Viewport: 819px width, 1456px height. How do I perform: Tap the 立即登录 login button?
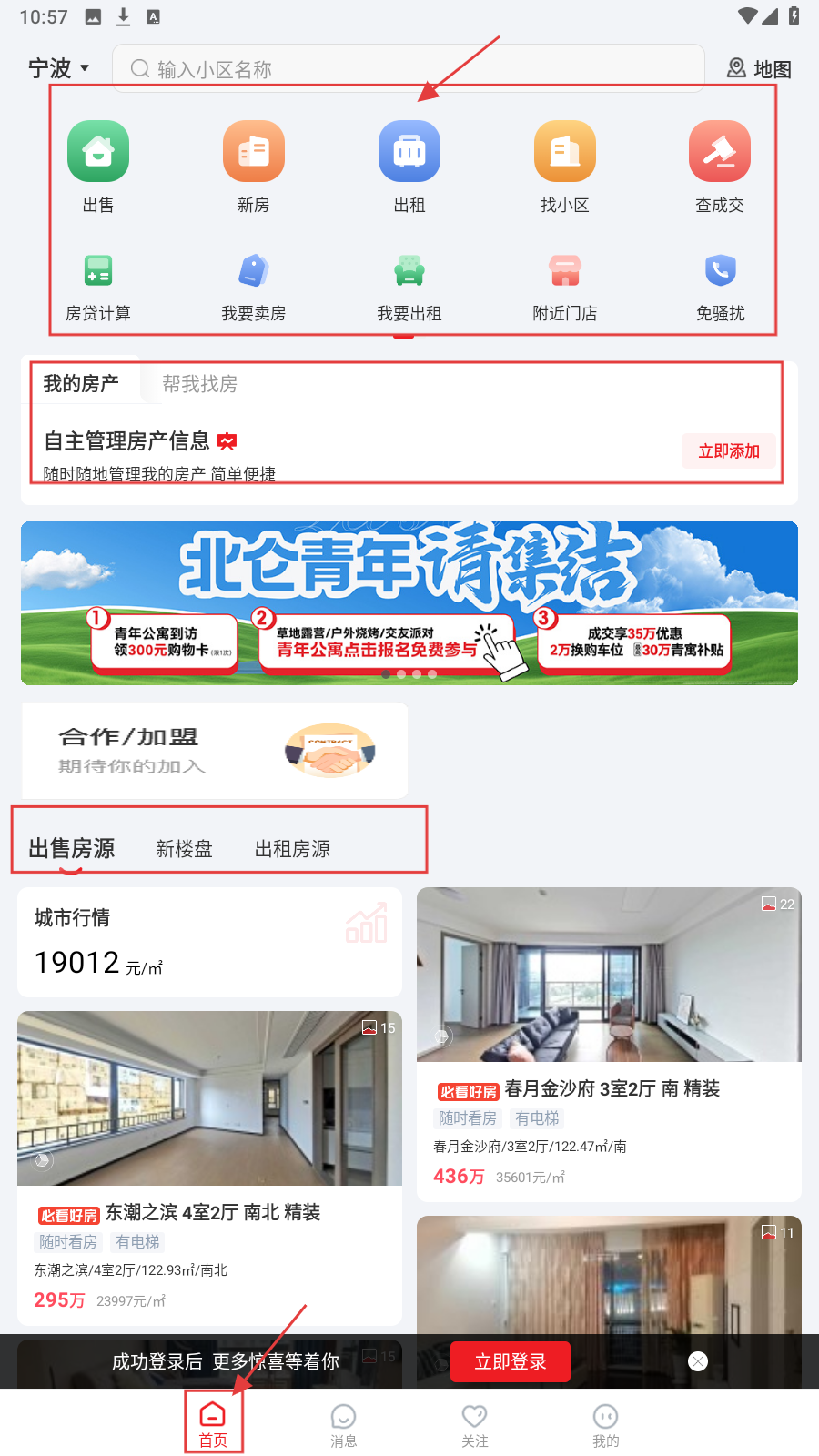coord(511,1361)
